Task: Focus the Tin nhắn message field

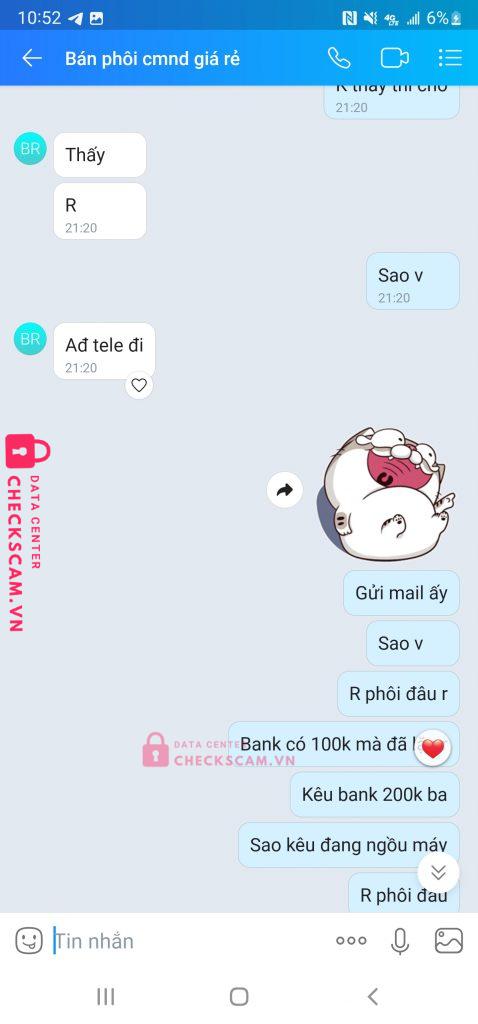Action: [189, 941]
